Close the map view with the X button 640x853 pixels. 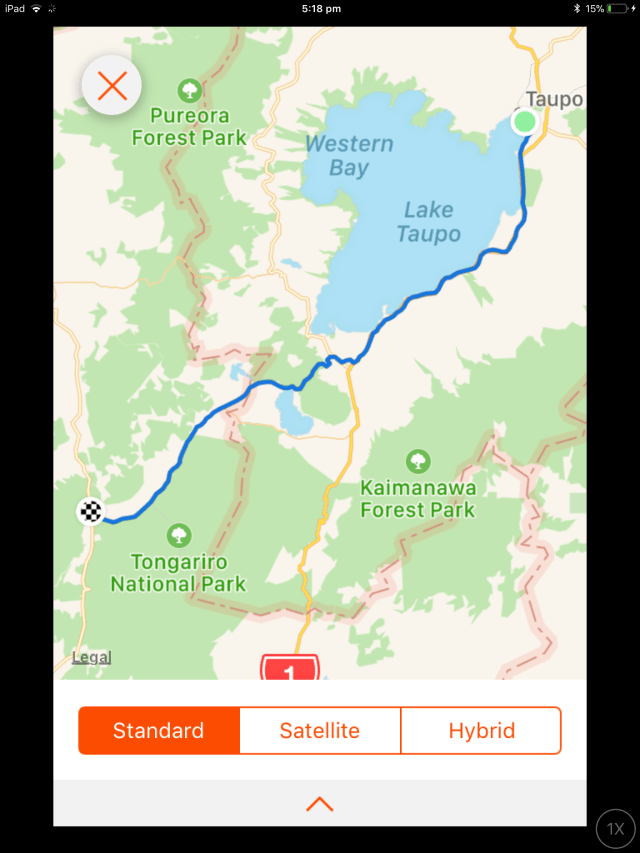(x=112, y=86)
